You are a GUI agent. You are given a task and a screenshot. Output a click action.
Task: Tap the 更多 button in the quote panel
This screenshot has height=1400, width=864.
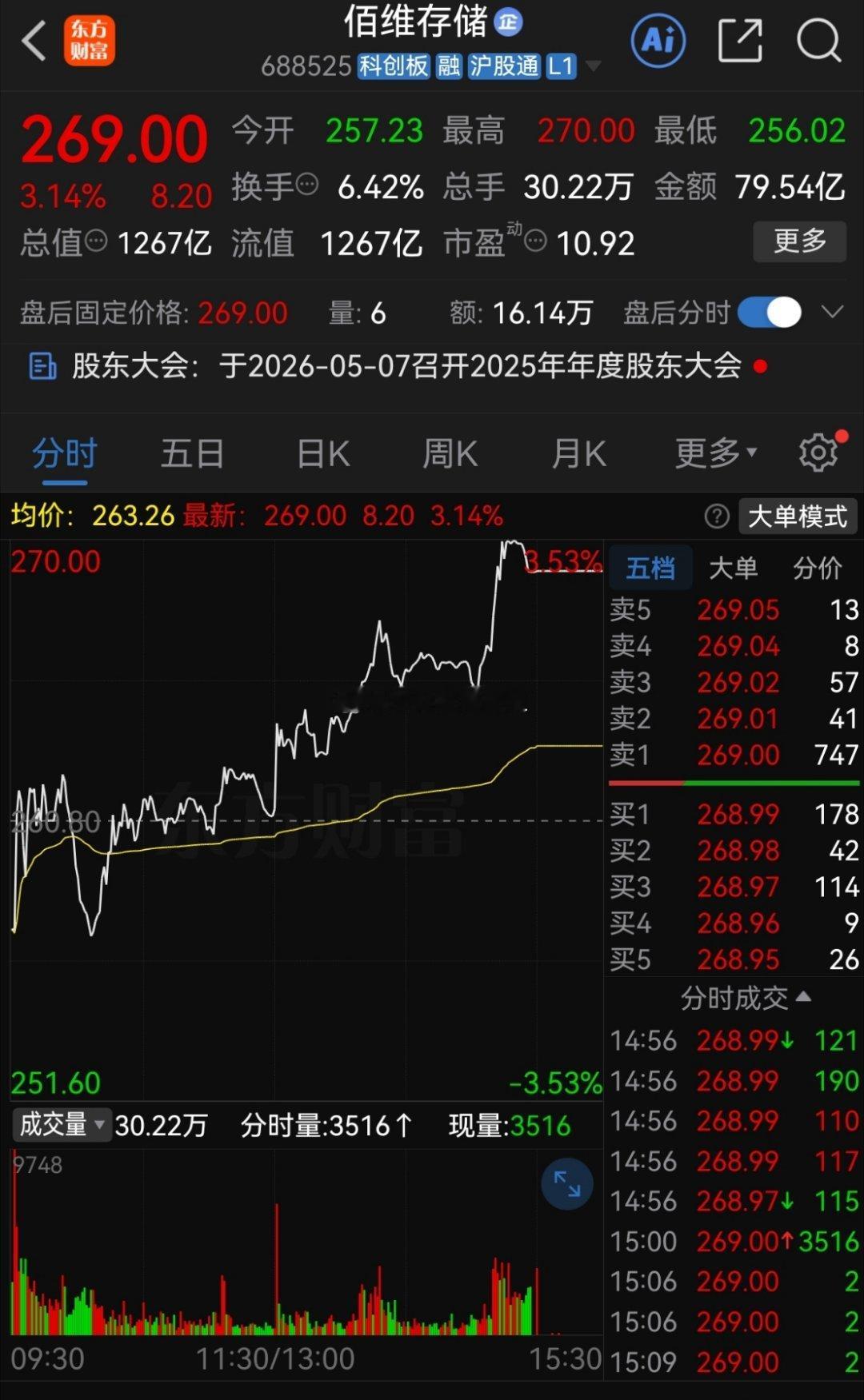(x=799, y=241)
